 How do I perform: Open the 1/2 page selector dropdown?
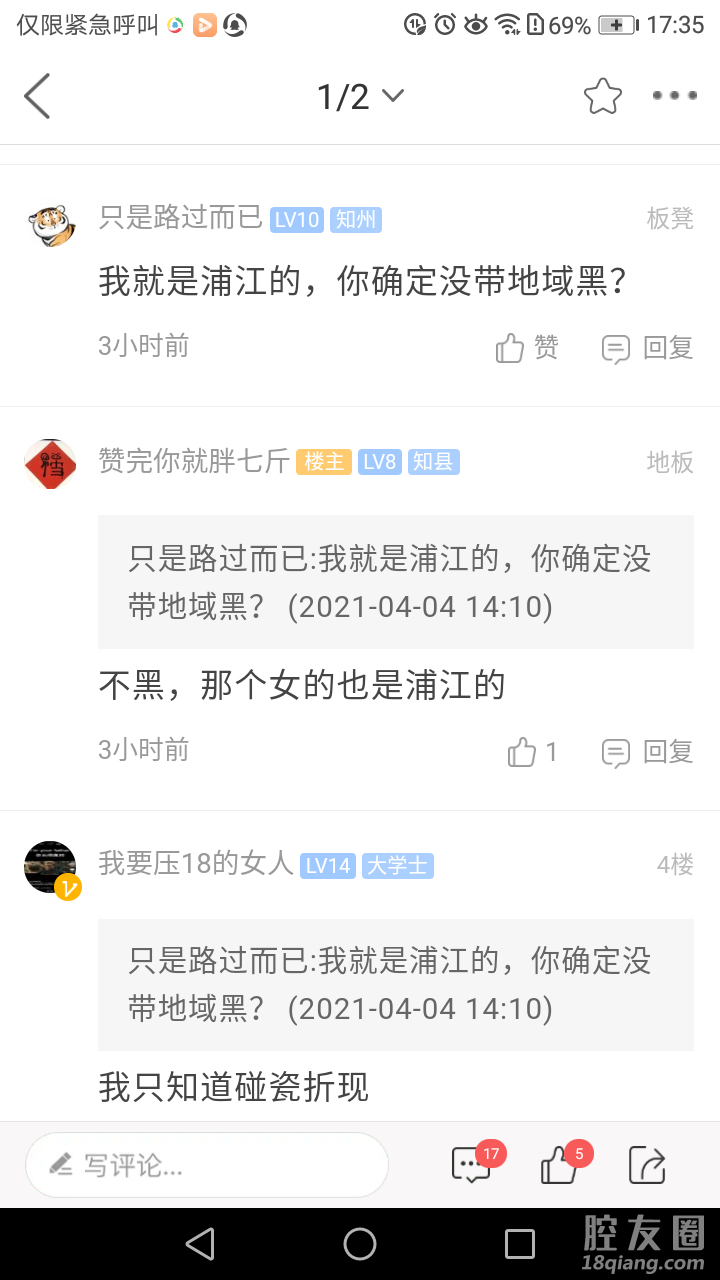point(360,96)
